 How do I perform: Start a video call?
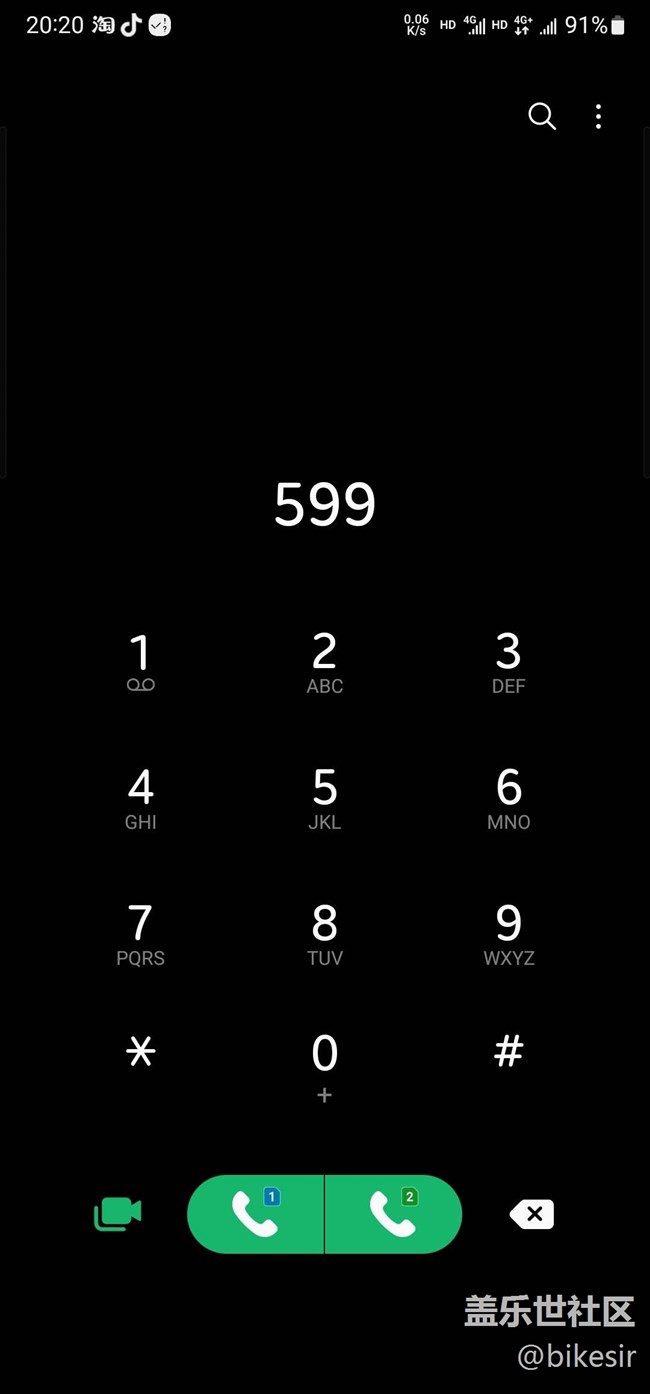click(x=118, y=1214)
